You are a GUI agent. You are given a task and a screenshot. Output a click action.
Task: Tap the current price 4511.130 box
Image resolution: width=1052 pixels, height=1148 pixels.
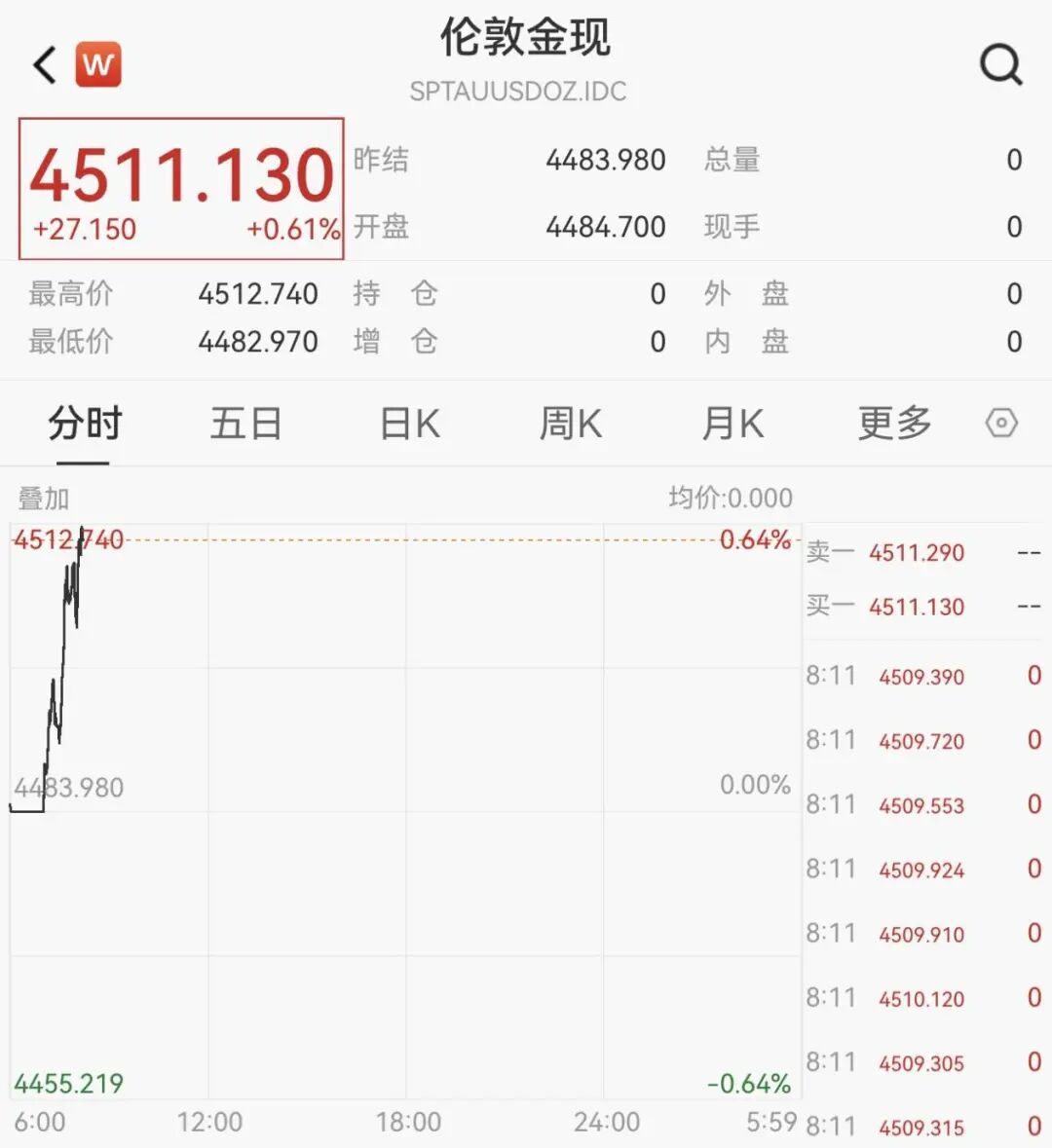tap(180, 185)
